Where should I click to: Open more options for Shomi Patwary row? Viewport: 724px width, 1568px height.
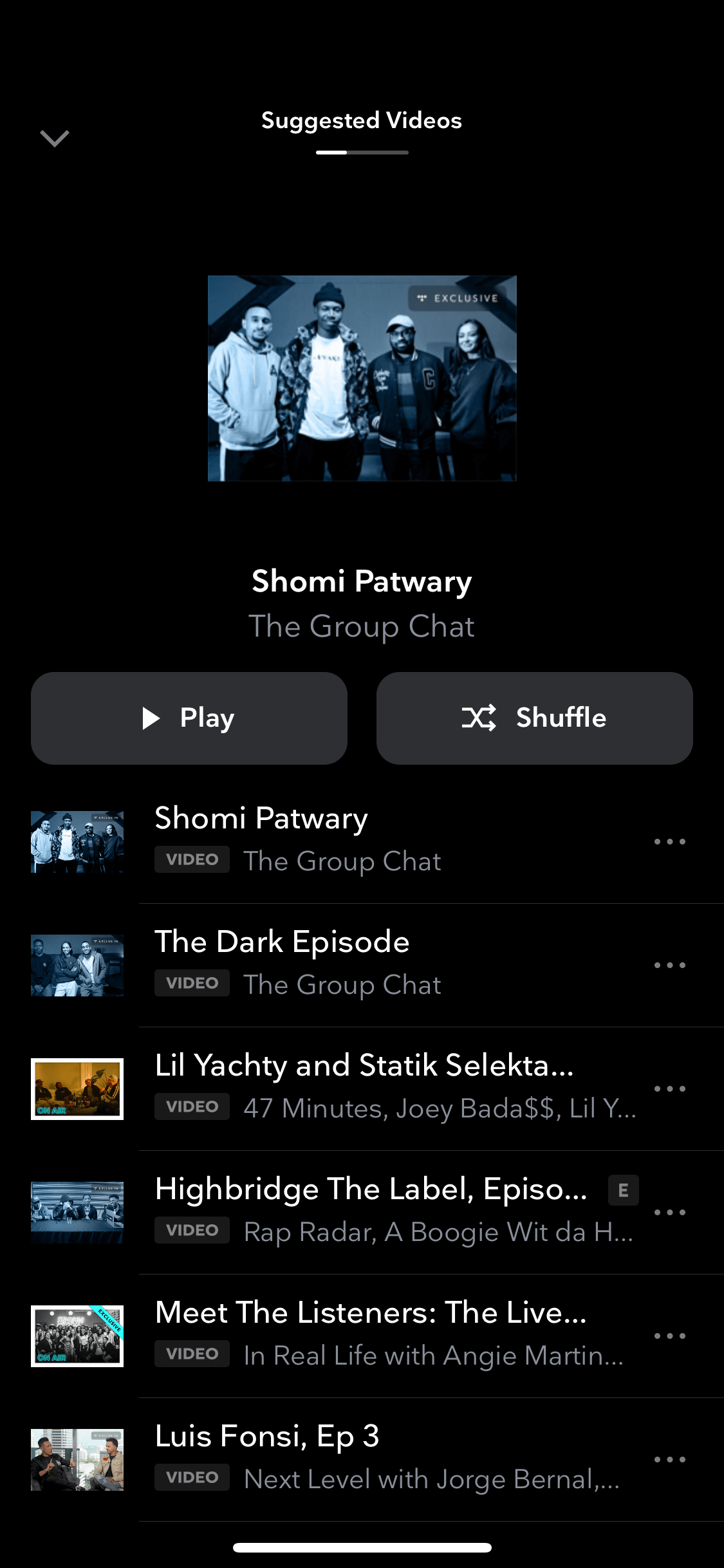tap(670, 841)
